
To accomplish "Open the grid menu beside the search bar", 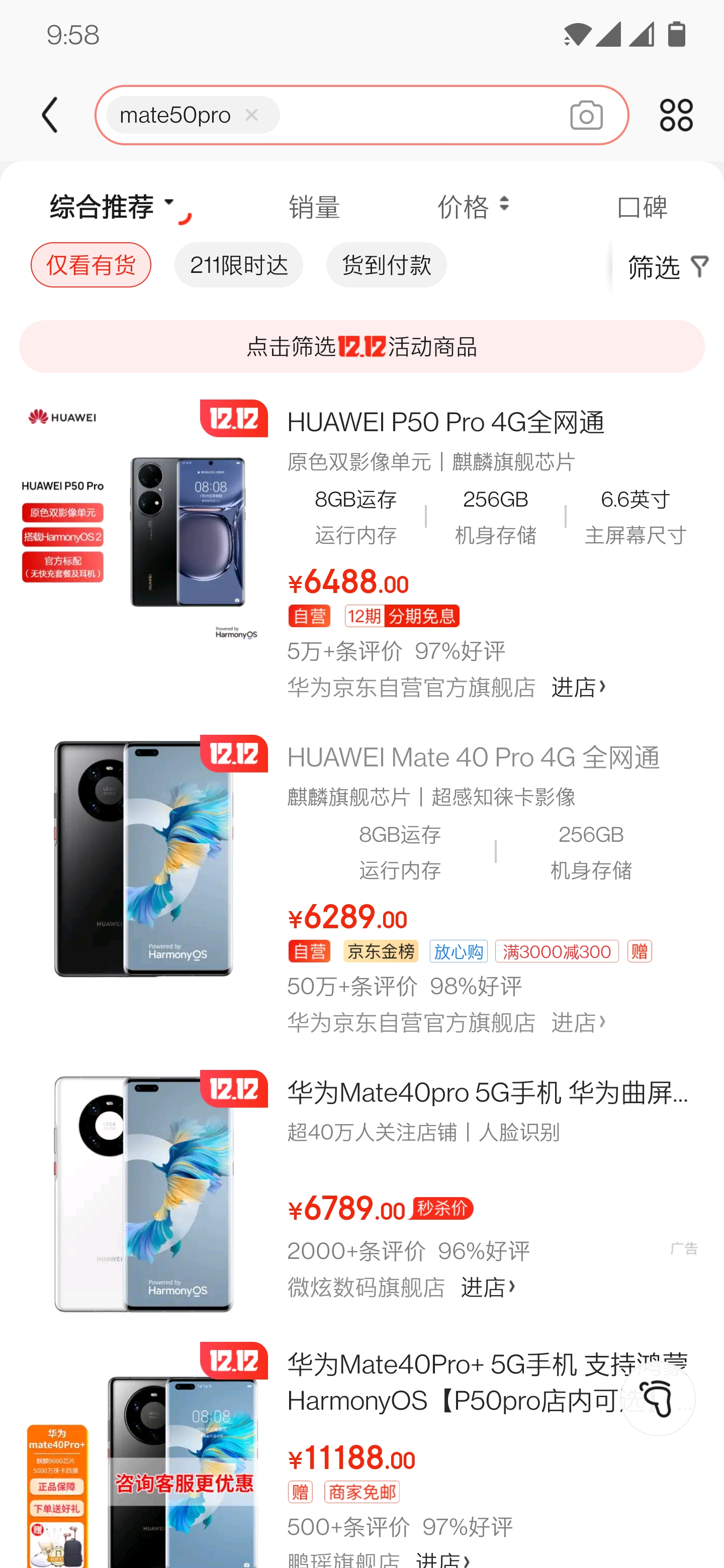I will pos(676,115).
